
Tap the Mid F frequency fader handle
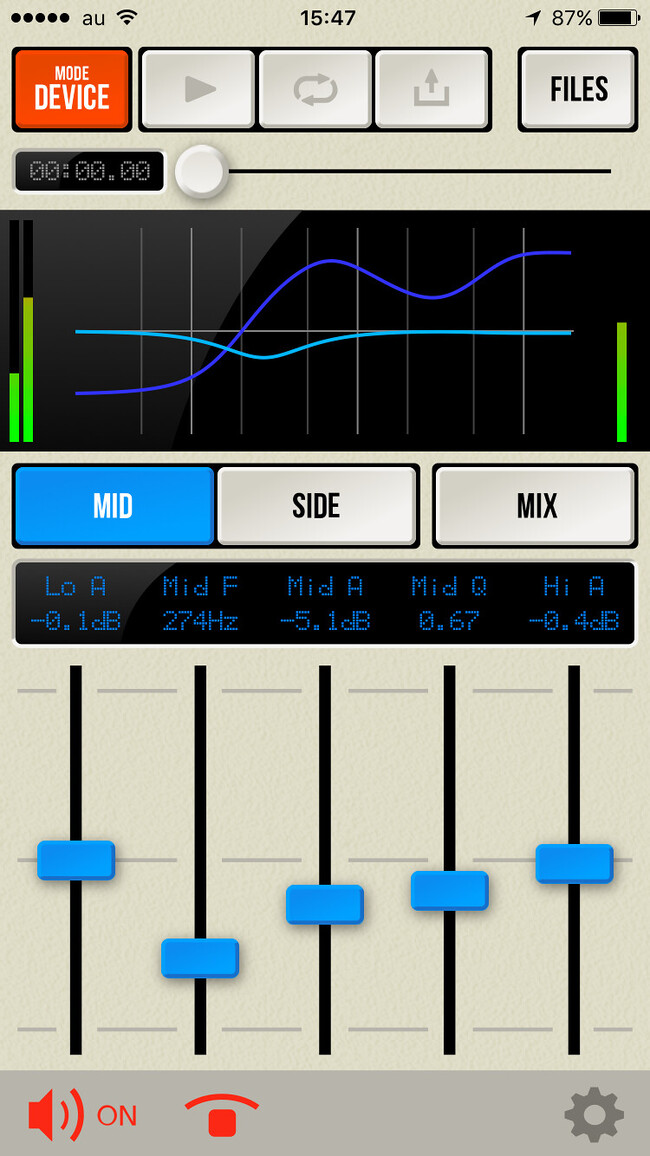[x=200, y=958]
